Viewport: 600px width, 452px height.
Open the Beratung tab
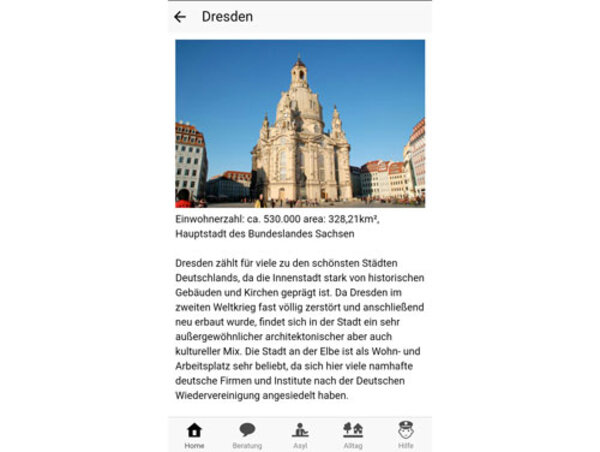pyautogui.click(x=247, y=435)
